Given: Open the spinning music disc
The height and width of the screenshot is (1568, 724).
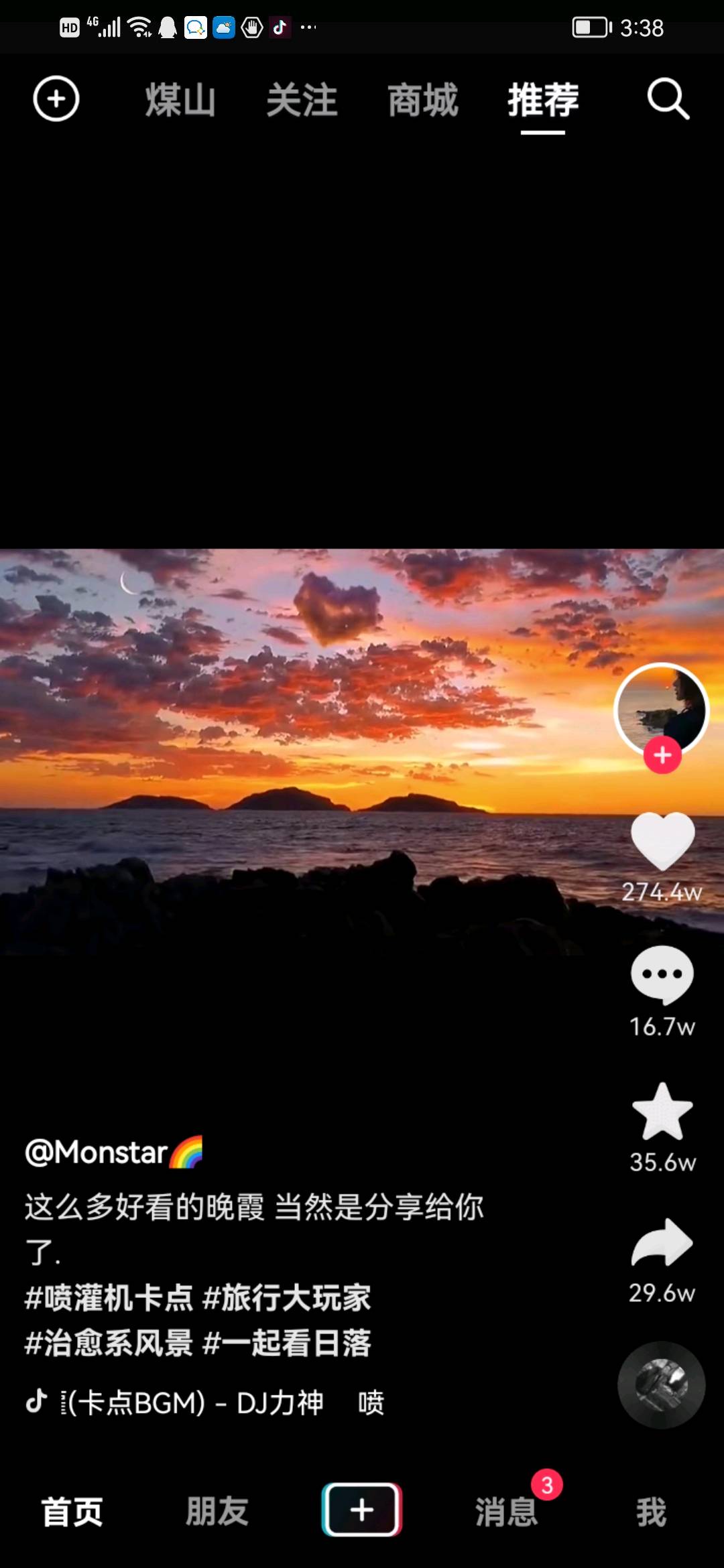Looking at the screenshot, I should click(661, 1384).
